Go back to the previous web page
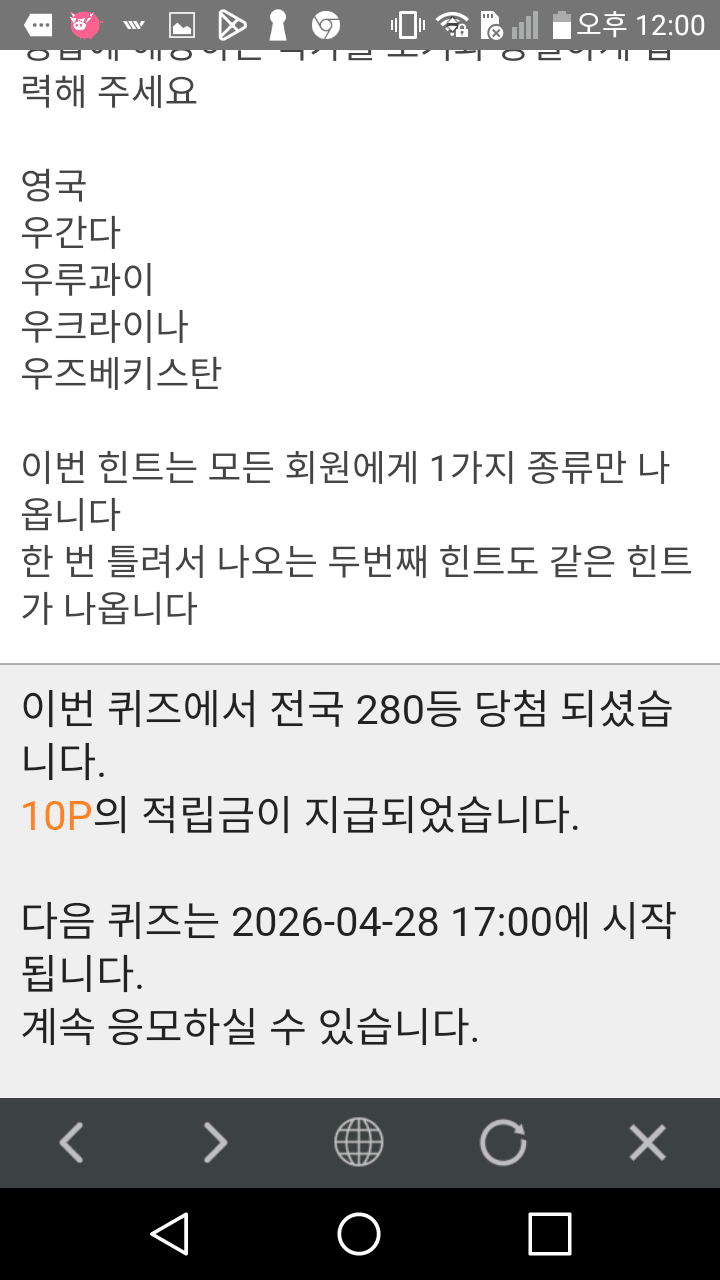Viewport: 720px width, 1280px height. coord(71,1142)
